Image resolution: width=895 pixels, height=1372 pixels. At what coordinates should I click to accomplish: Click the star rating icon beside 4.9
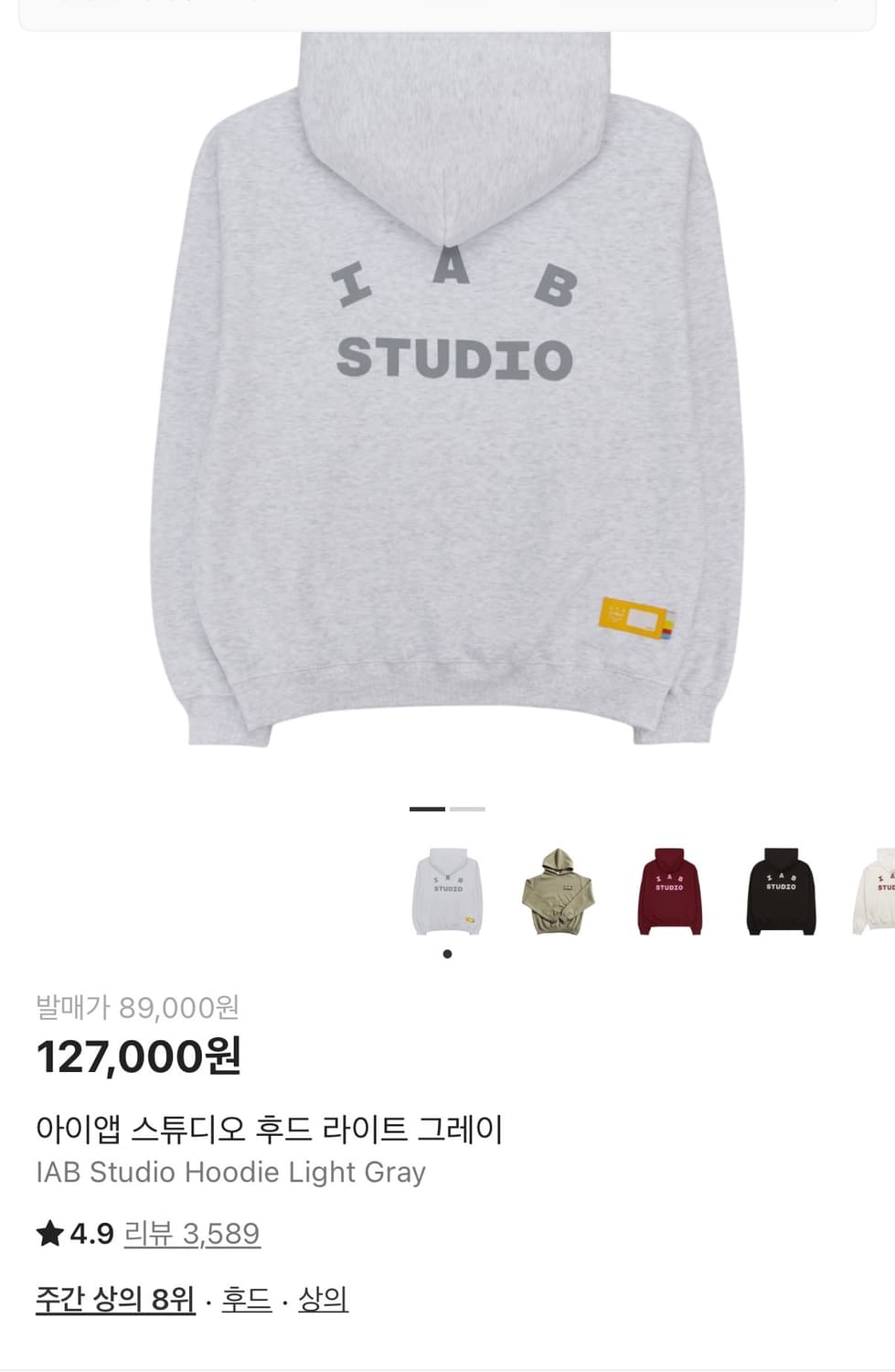tap(48, 1233)
